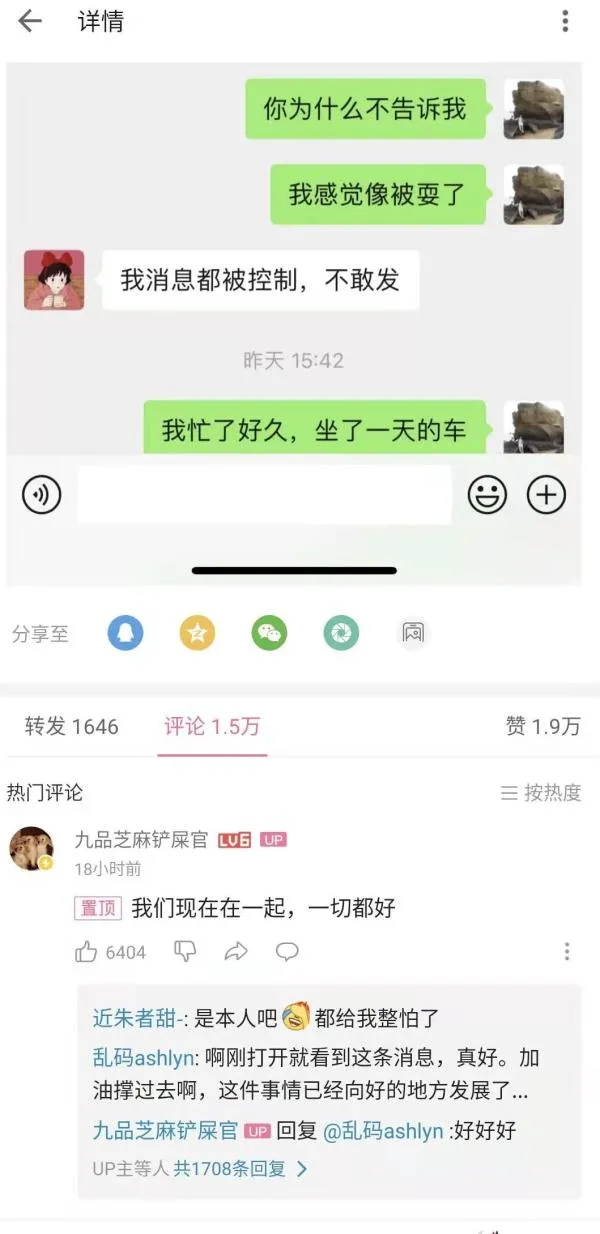Go back using the top arrow
600x1234 pixels.
coord(30,21)
